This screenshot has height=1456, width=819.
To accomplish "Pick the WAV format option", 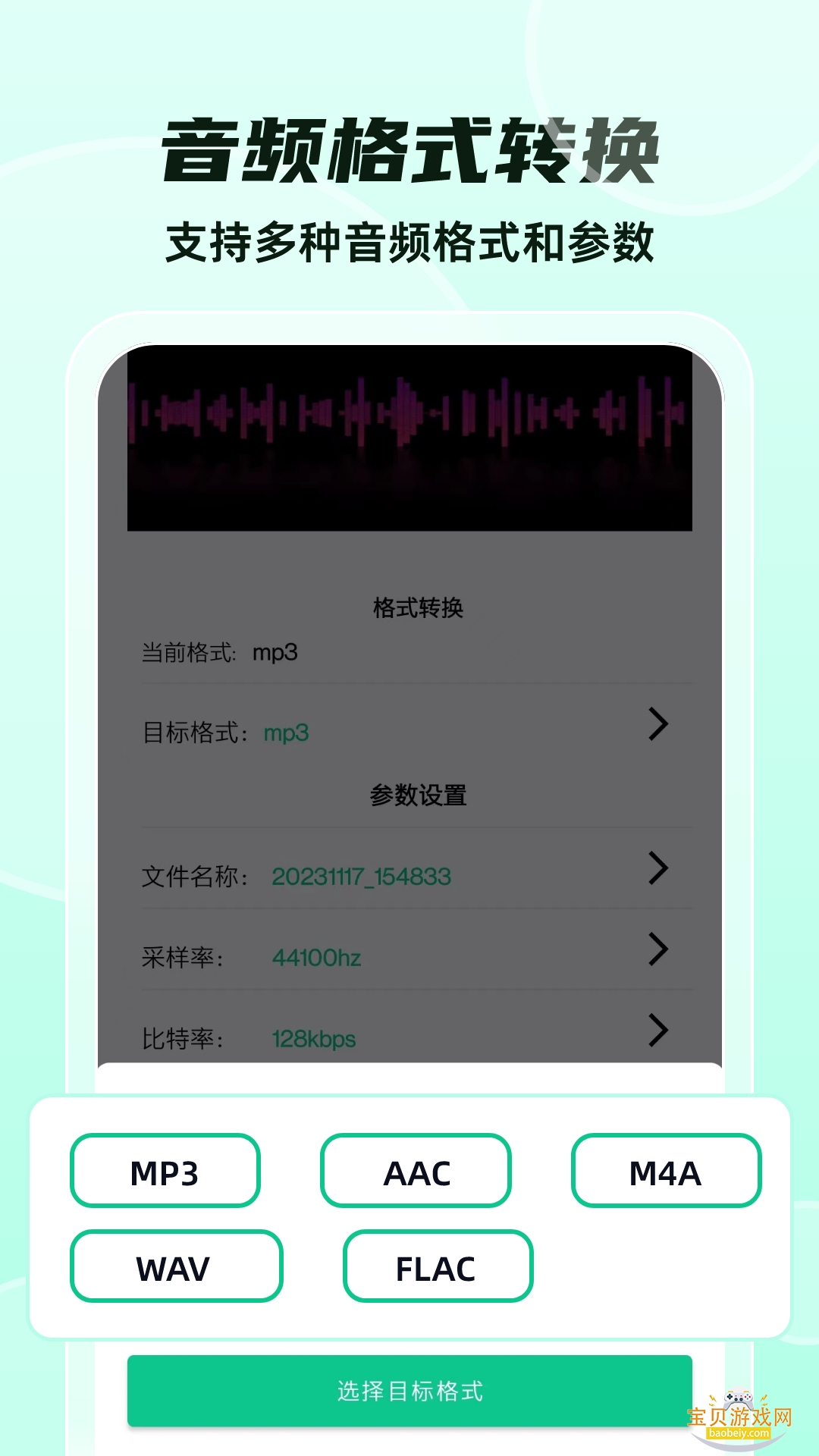I will [x=174, y=1266].
